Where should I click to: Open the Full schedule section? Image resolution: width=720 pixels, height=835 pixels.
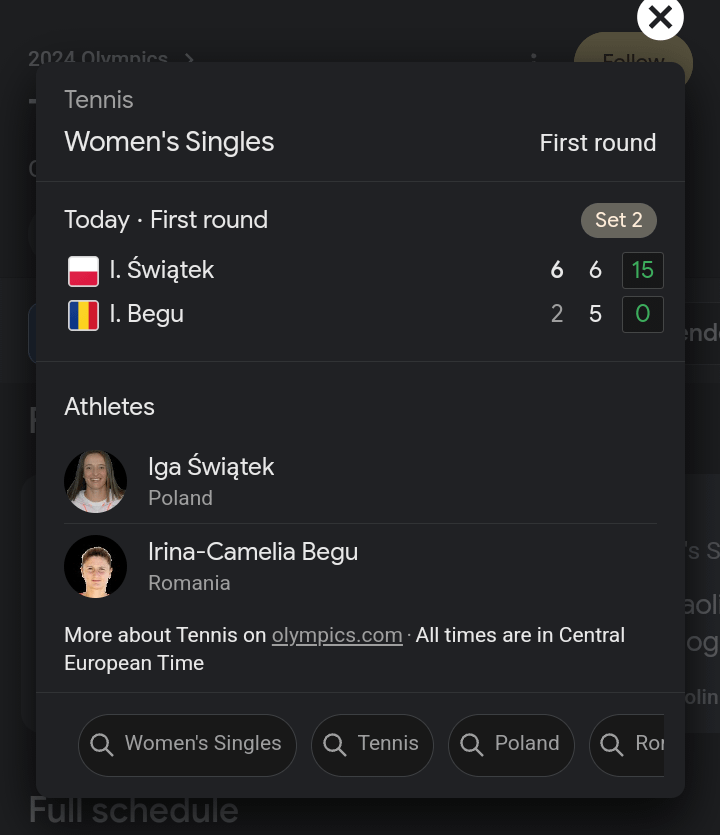tap(133, 810)
